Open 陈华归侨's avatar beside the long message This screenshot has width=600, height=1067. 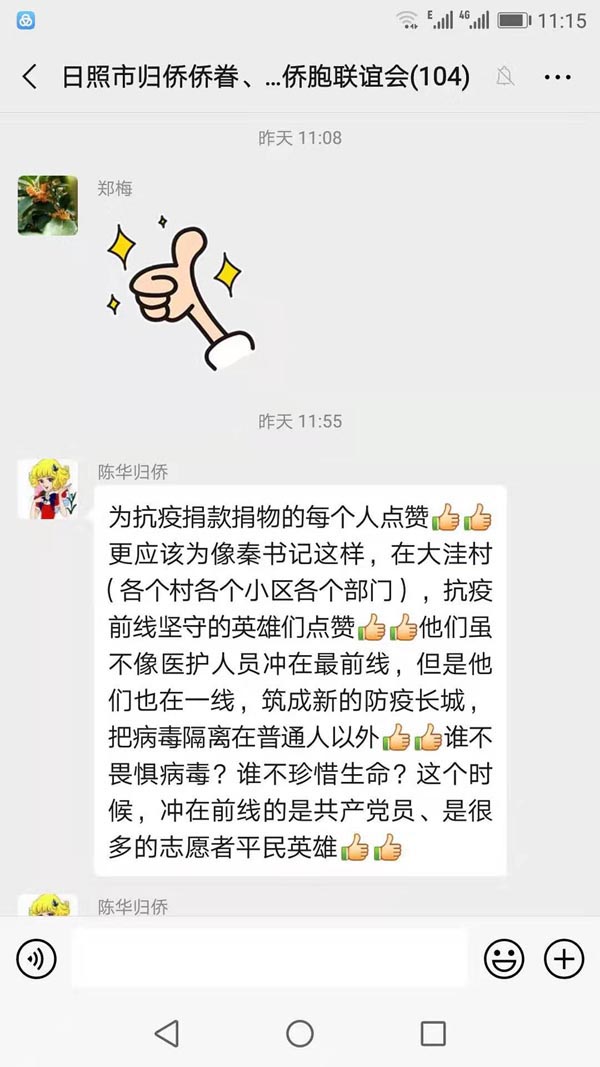coord(47,489)
